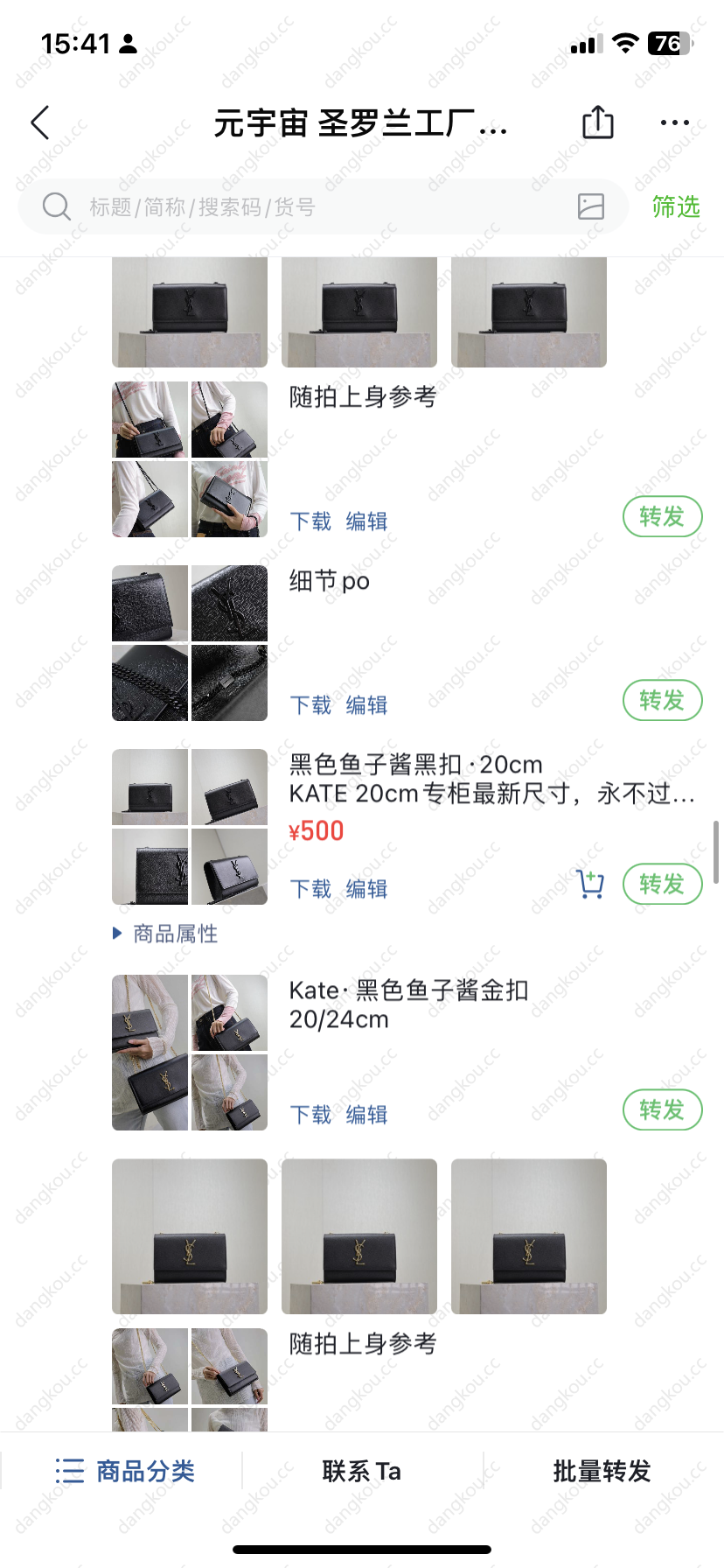The height and width of the screenshot is (1568, 724).
Task: Expand 商品属性 product attributes
Action: [166, 934]
